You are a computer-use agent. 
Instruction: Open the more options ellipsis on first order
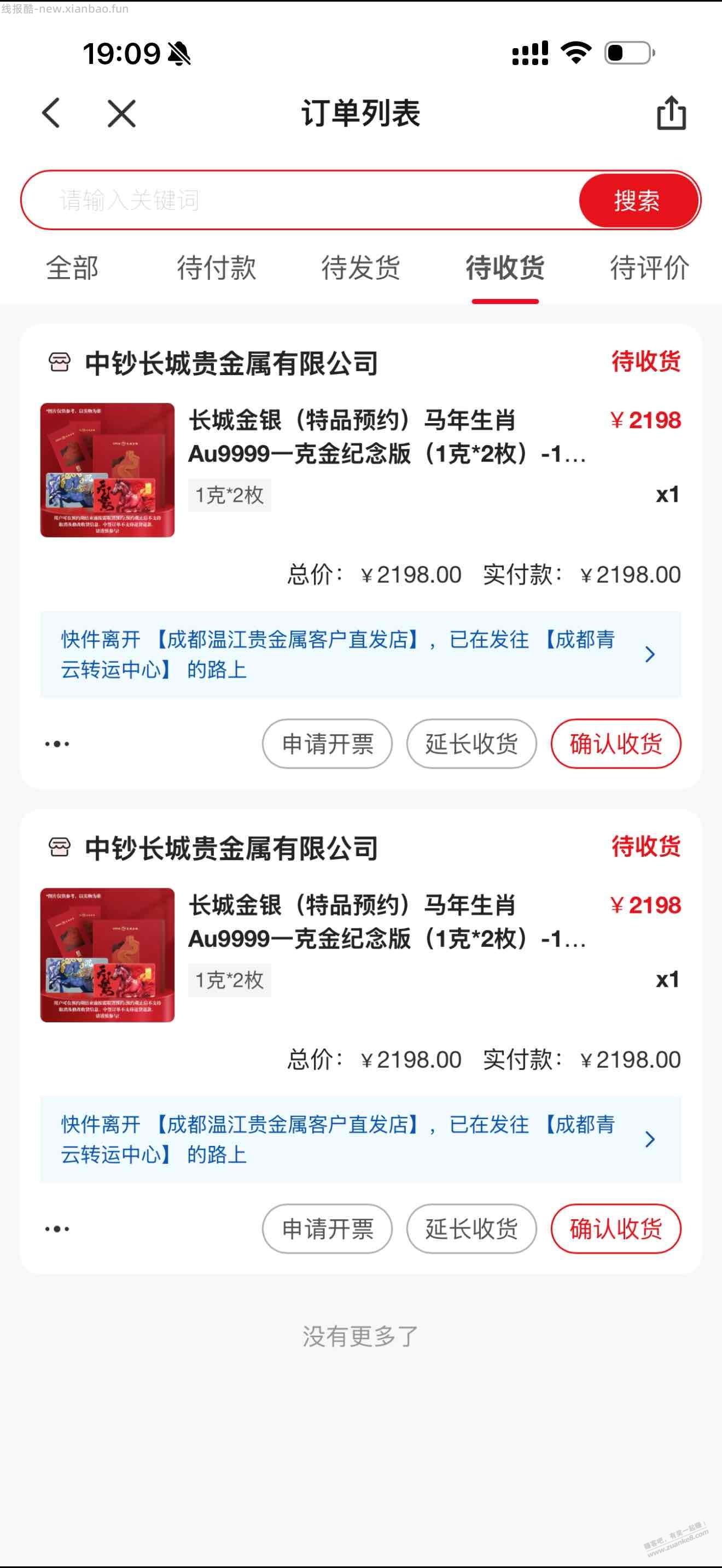click(56, 743)
